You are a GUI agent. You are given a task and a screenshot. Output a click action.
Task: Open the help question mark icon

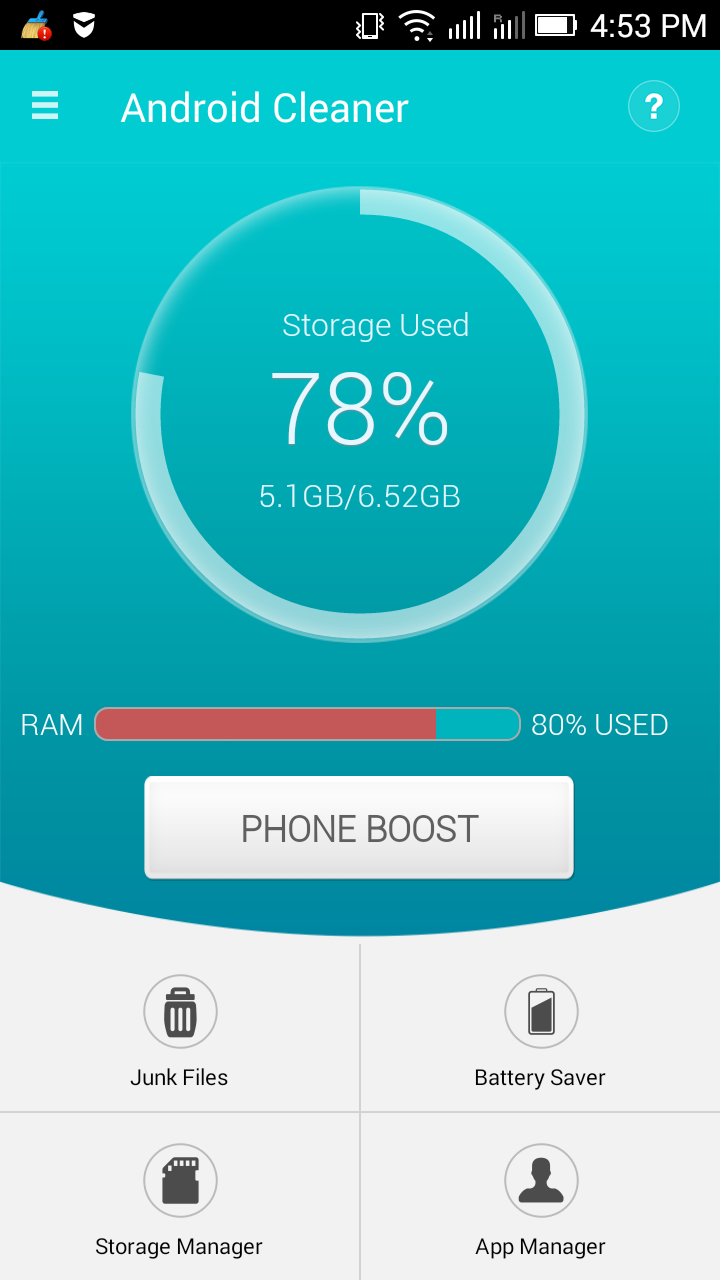(x=654, y=106)
